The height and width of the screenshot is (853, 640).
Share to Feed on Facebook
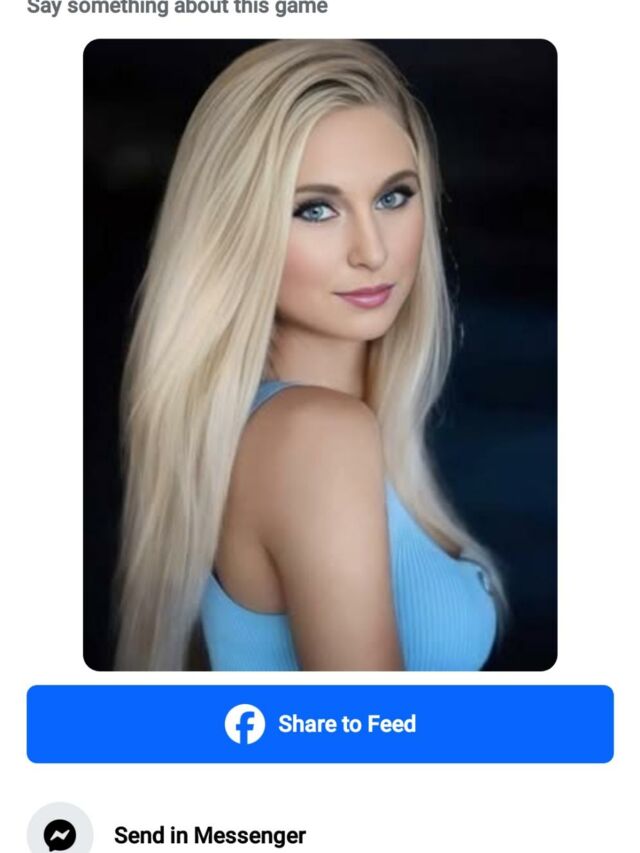pos(320,724)
